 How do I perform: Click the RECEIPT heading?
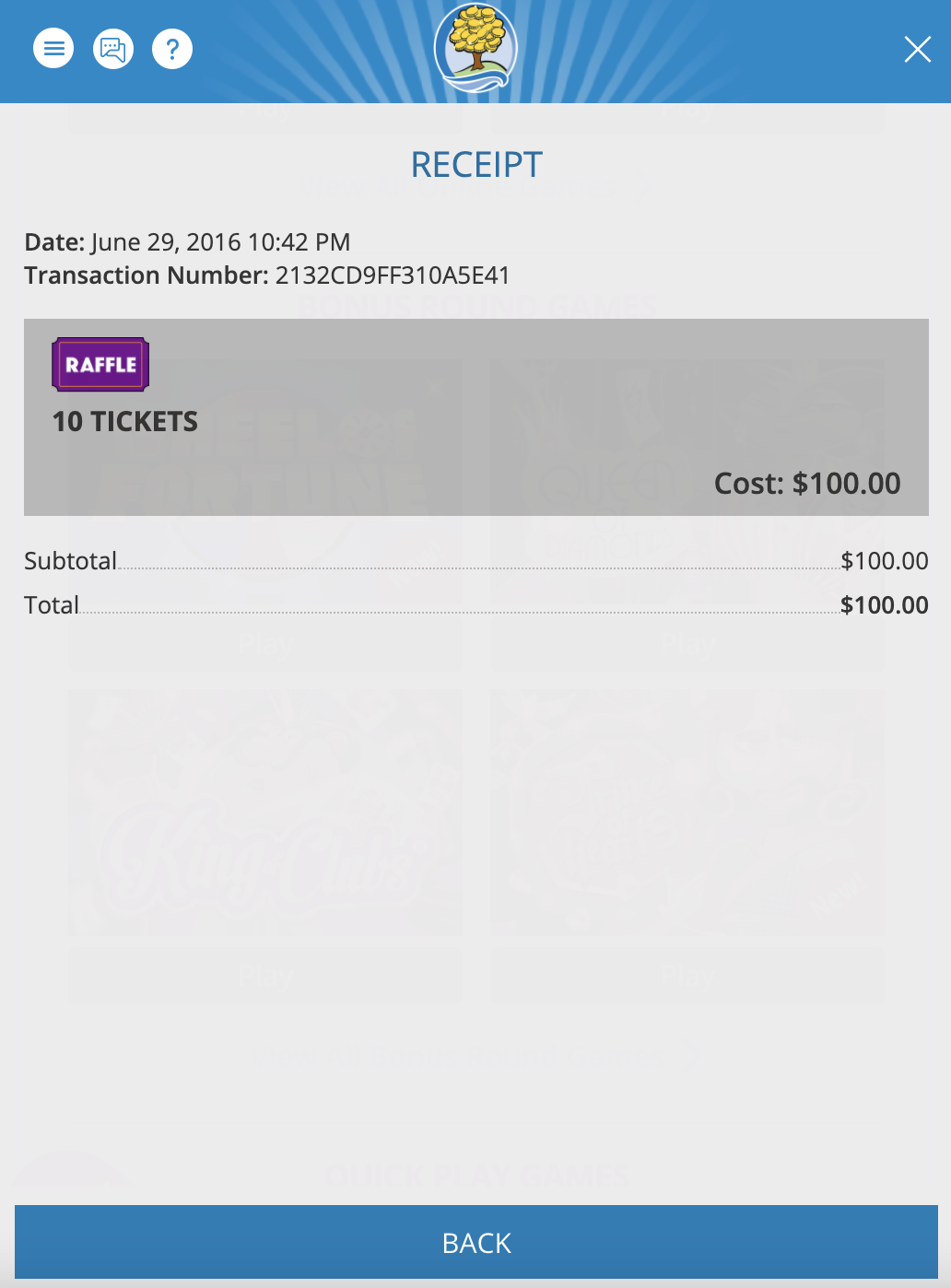click(x=475, y=164)
